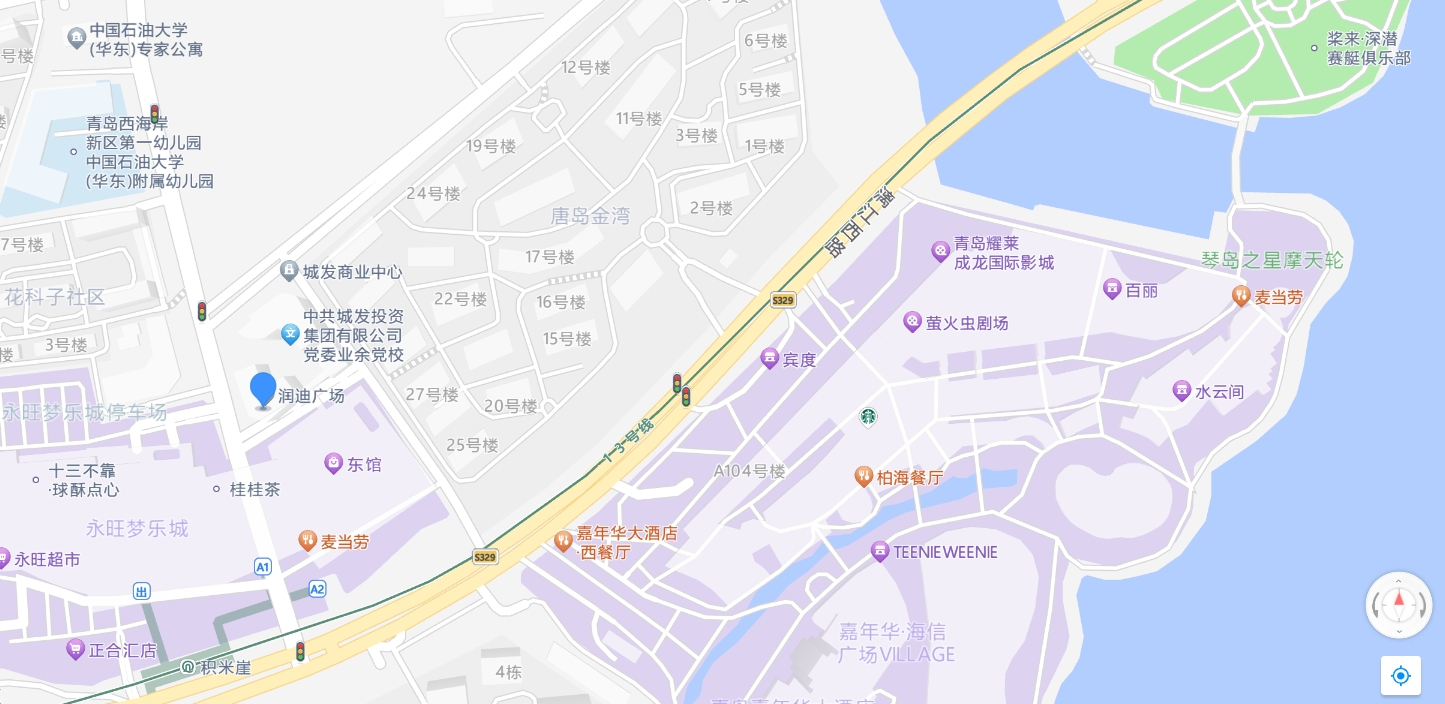Select the 中国石油大学(华东)专家公寓 marker
The width and height of the screenshot is (1445, 704).
tap(76, 38)
